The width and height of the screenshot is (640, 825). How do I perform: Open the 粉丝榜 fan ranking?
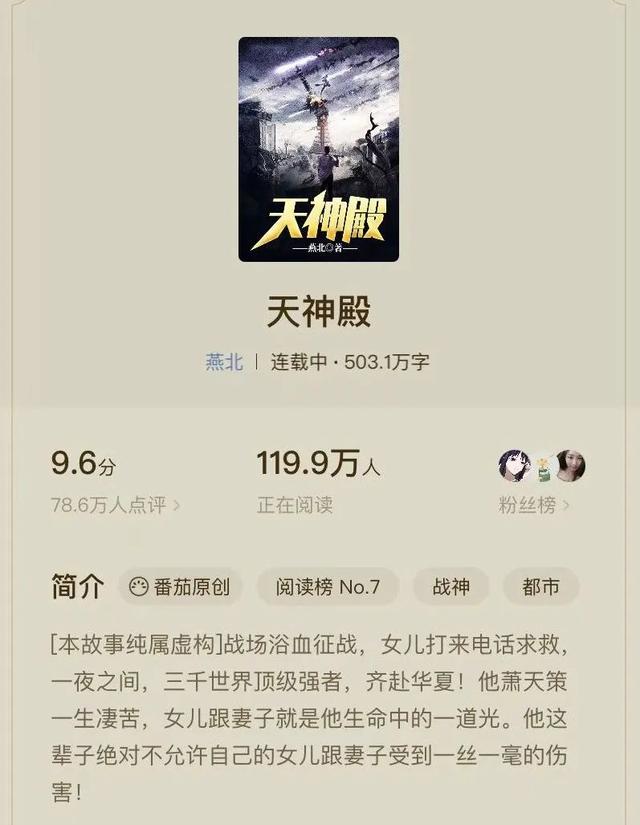pyautogui.click(x=533, y=505)
